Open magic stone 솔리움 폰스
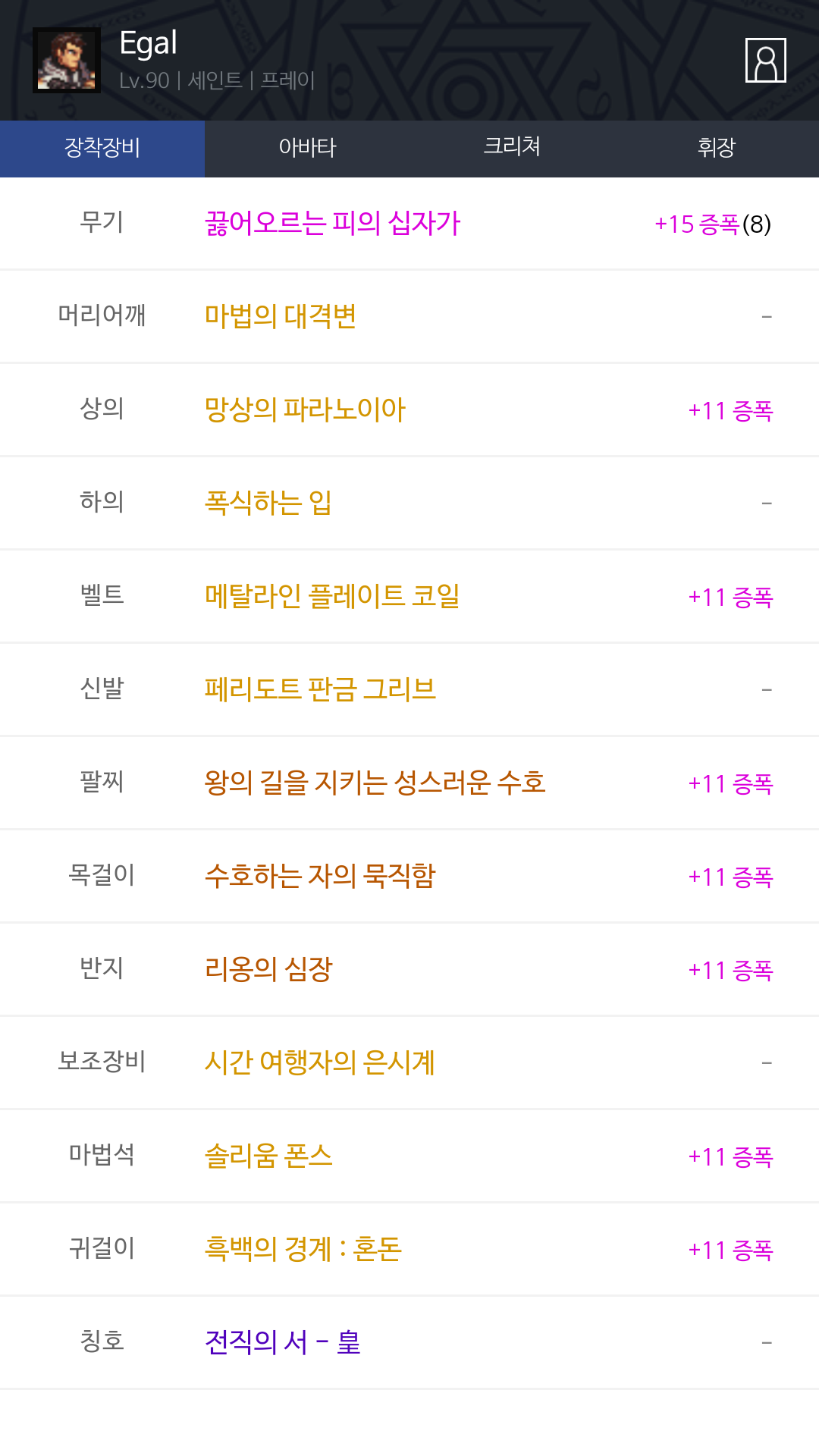819x1456 pixels. (x=268, y=1156)
